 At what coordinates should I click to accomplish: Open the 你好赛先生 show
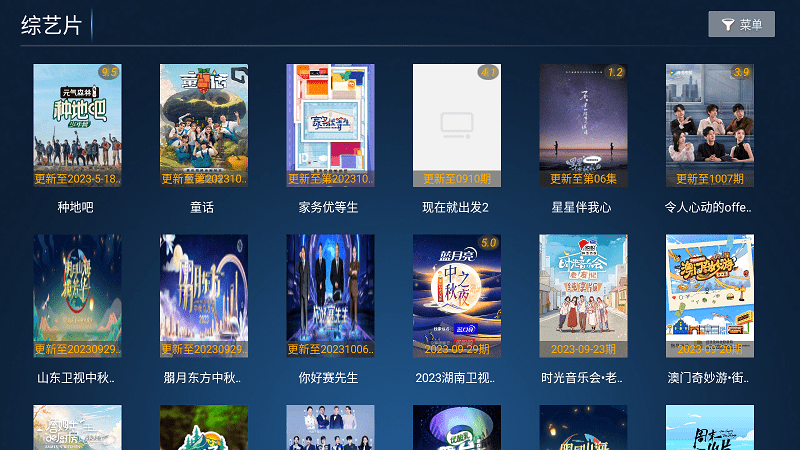pos(330,297)
